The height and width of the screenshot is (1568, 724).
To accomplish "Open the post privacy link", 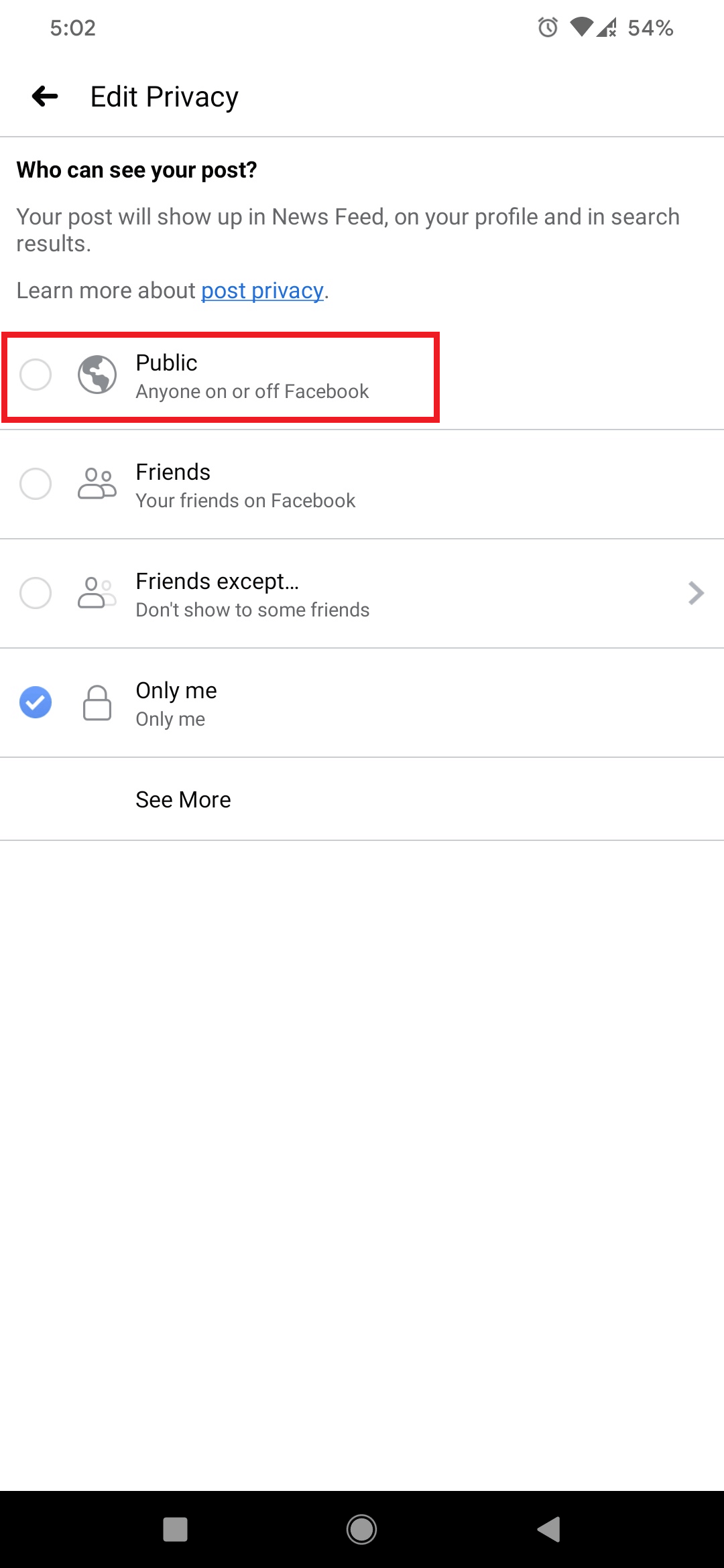I will tap(260, 290).
